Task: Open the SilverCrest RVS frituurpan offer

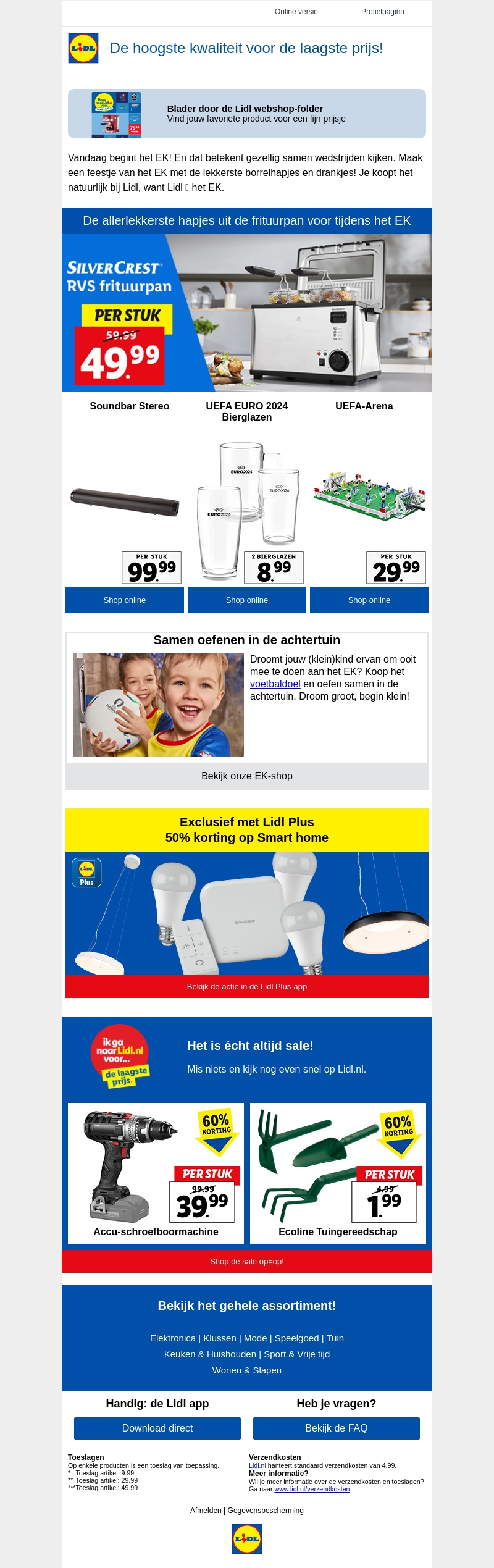Action: tap(246, 312)
